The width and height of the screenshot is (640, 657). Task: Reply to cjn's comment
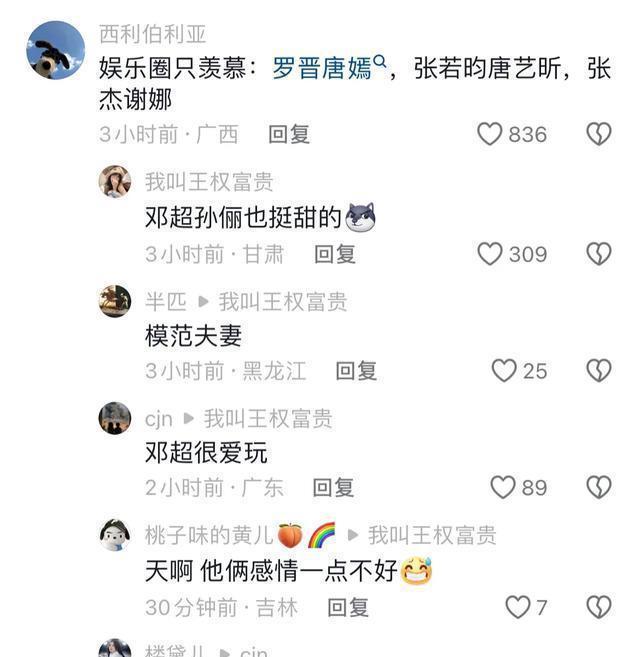pos(334,487)
